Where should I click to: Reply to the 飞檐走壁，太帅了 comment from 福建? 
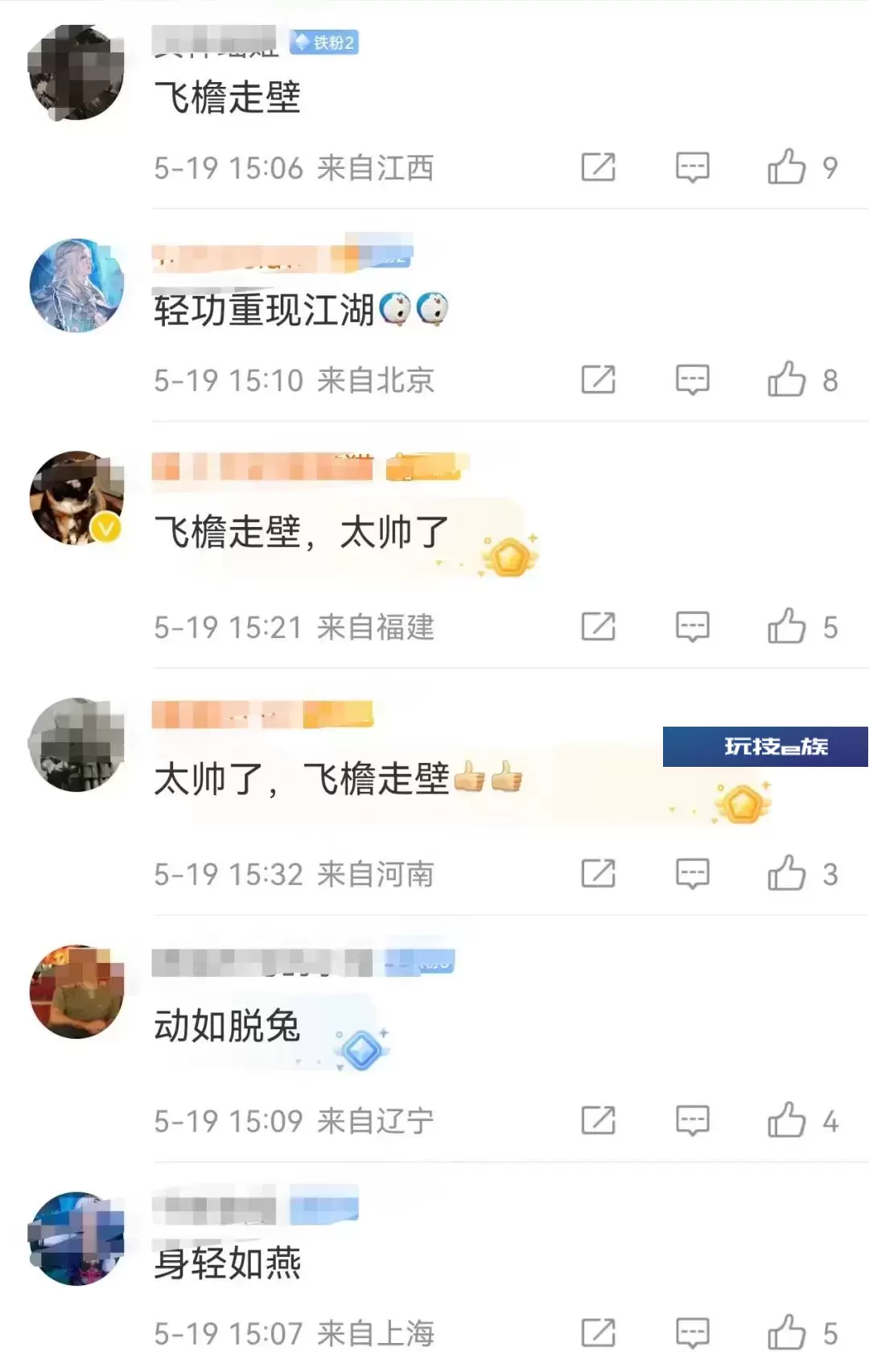coord(692,627)
